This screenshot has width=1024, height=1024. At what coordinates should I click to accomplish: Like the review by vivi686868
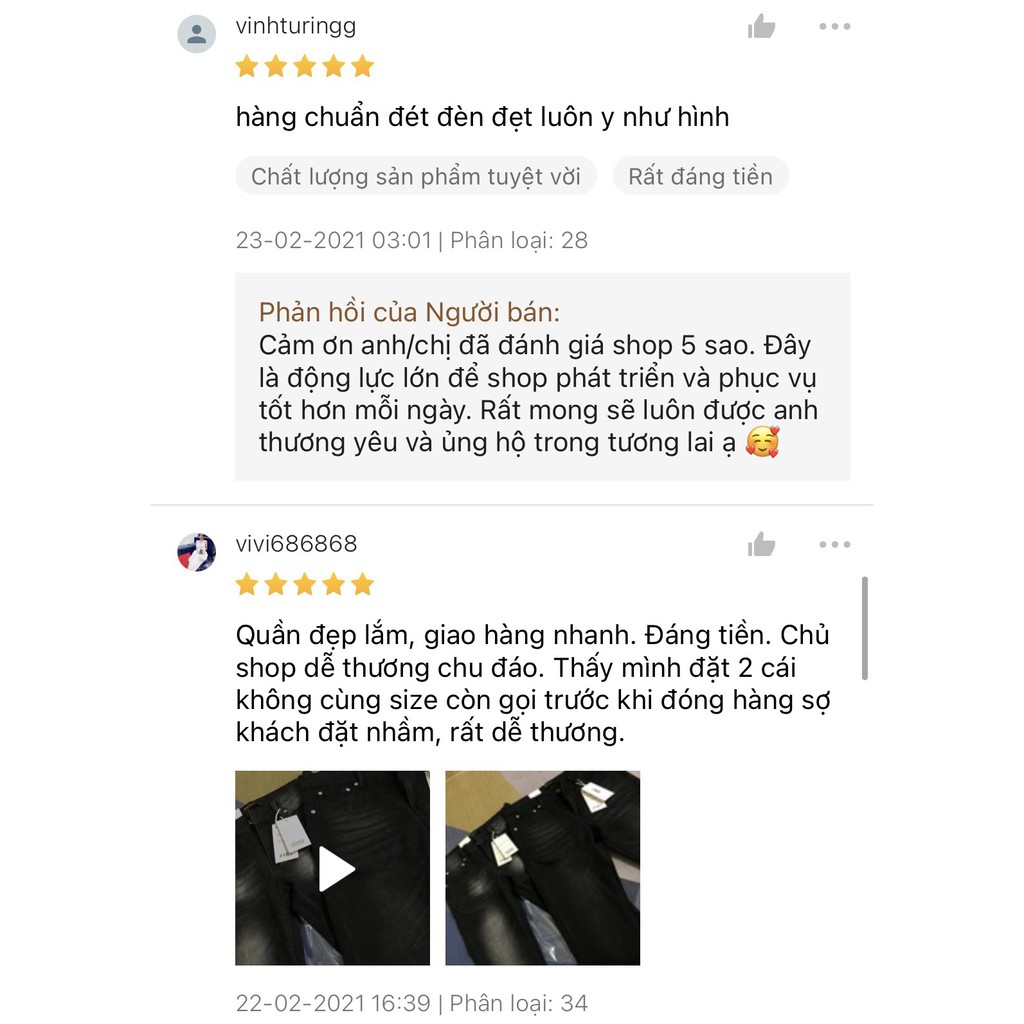coord(762,545)
